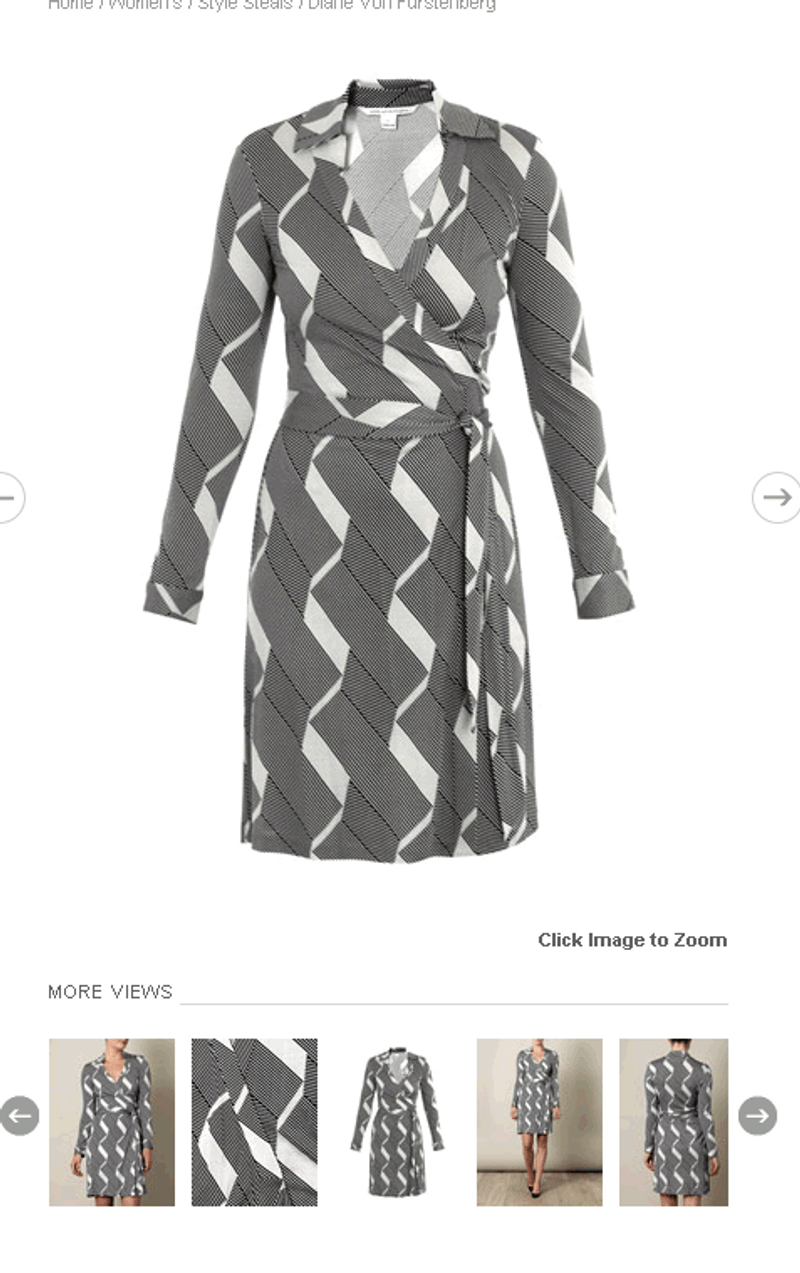View the full-length model thumbnail

click(539, 1121)
